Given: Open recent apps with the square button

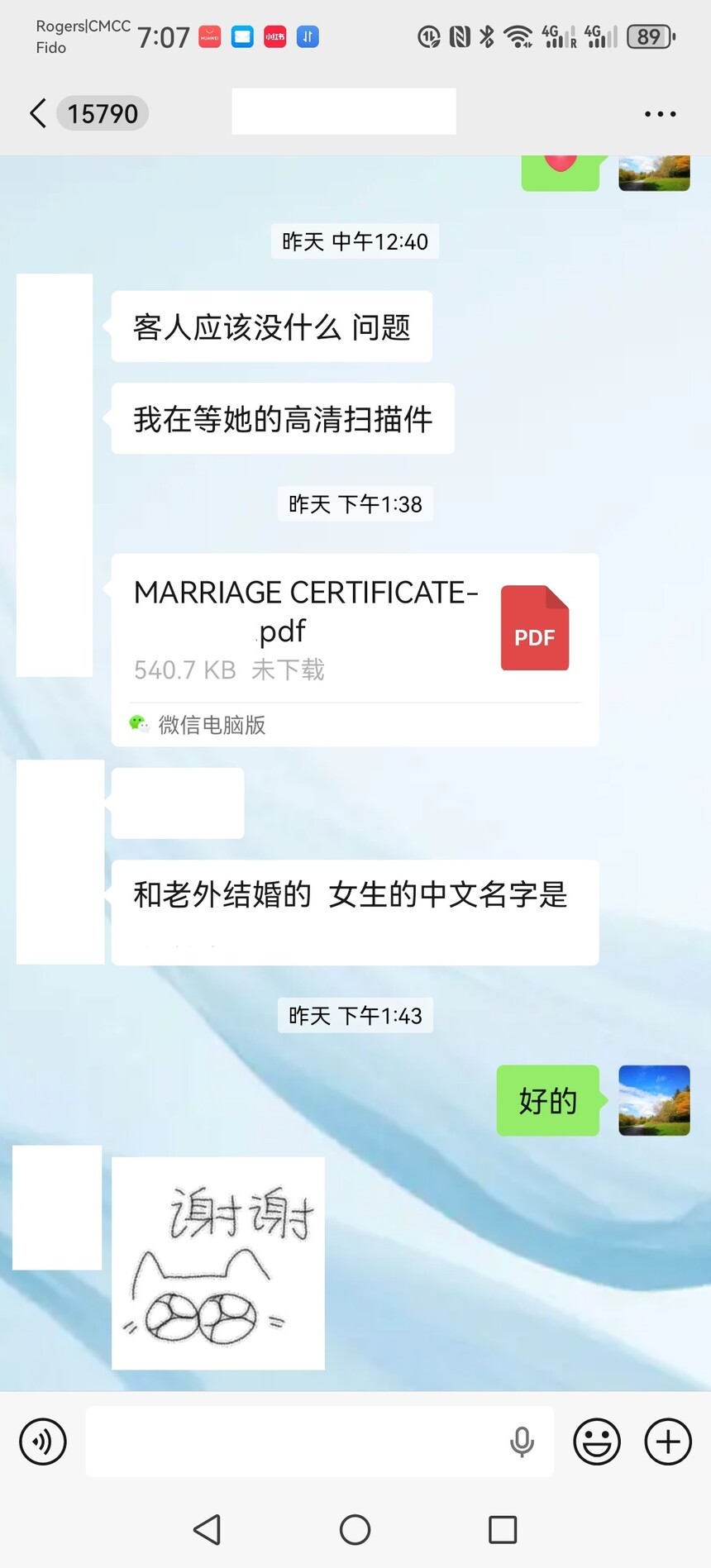Looking at the screenshot, I should [x=502, y=1530].
